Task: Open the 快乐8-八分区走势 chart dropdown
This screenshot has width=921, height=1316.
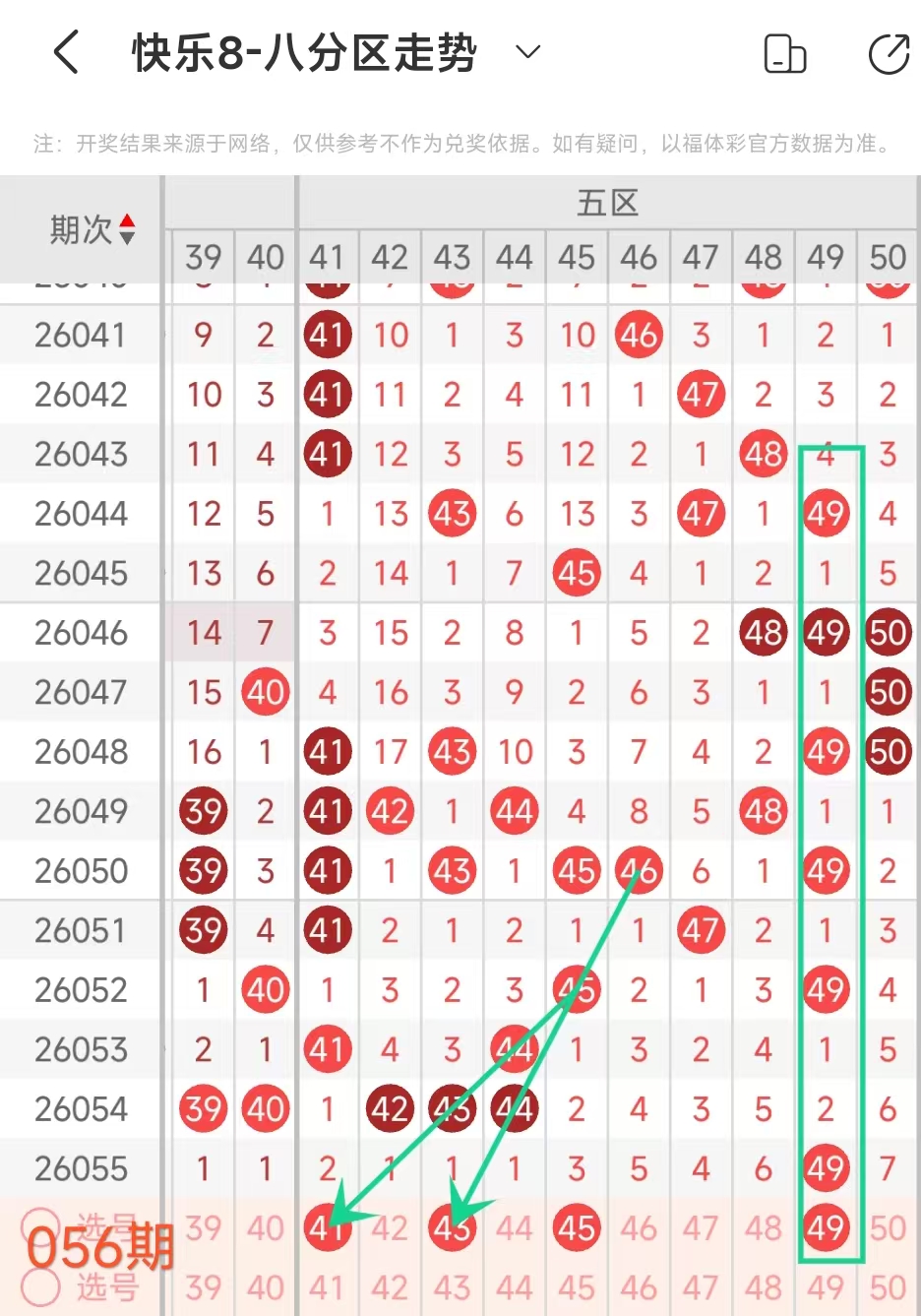Action: pyautogui.click(x=528, y=53)
